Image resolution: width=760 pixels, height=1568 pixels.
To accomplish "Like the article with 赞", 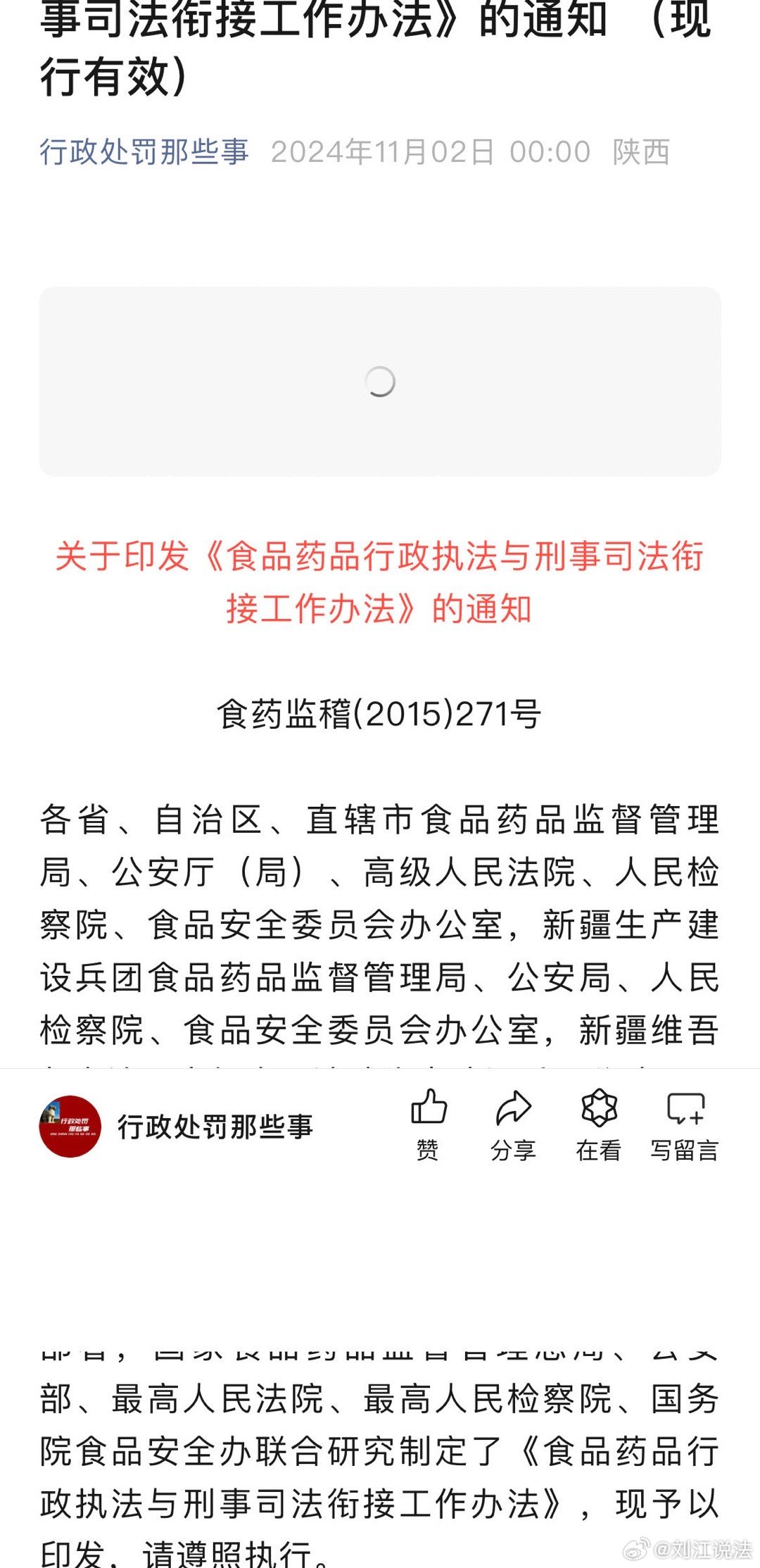I will point(428,1126).
